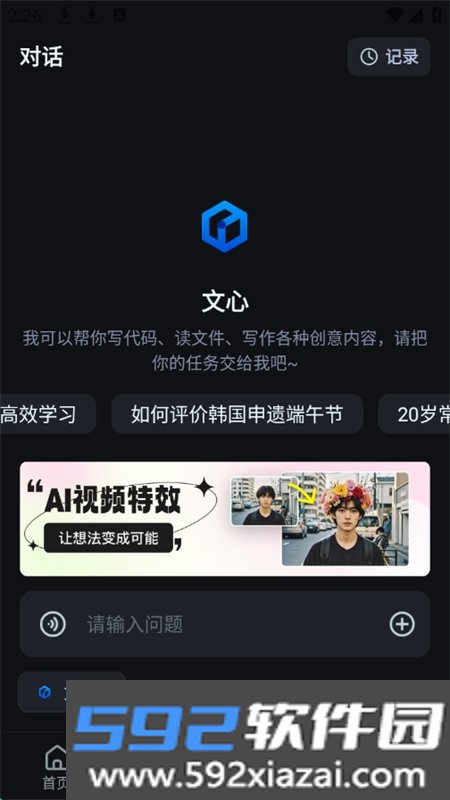Select the 如何评价韩国申遗端午节 suggestion chip

(x=237, y=414)
